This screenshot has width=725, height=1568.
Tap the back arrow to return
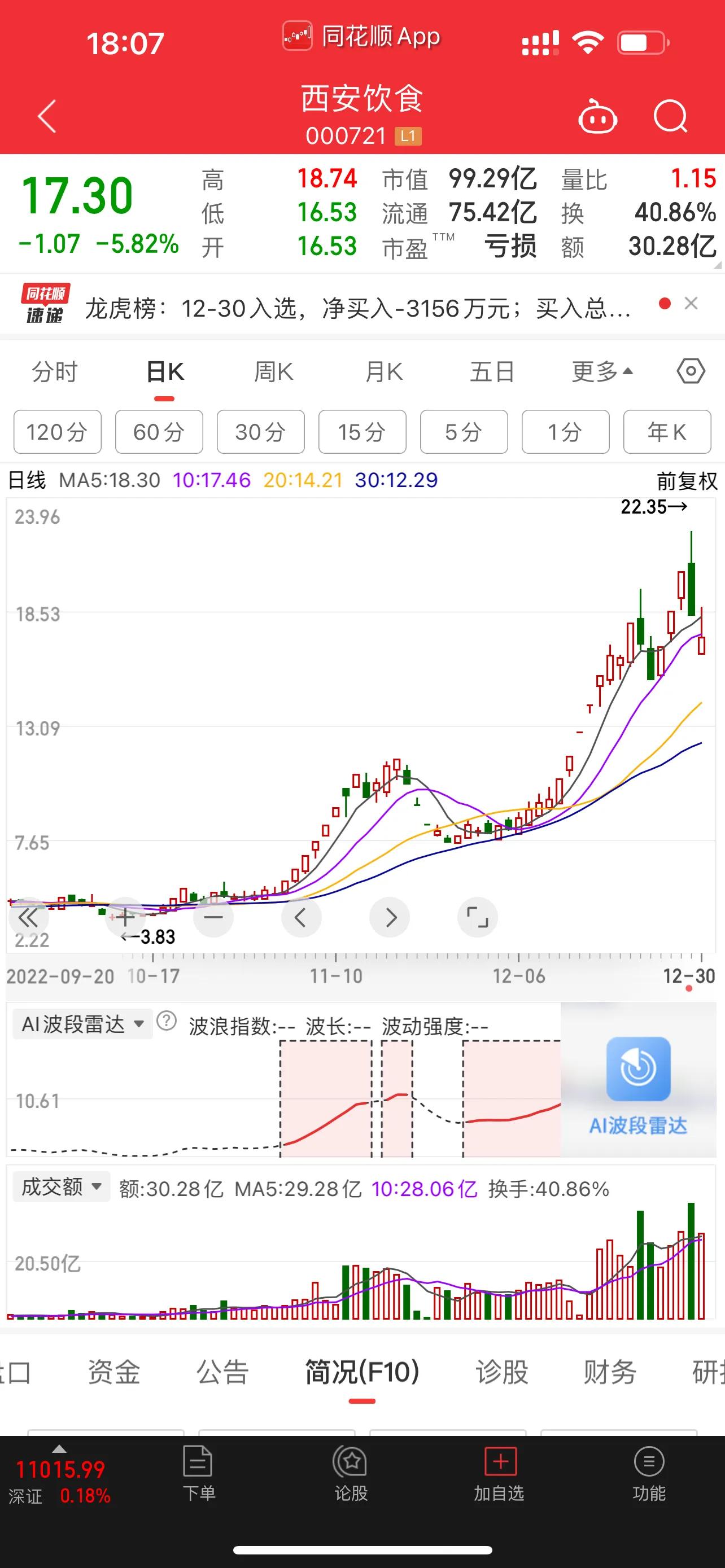coord(46,116)
